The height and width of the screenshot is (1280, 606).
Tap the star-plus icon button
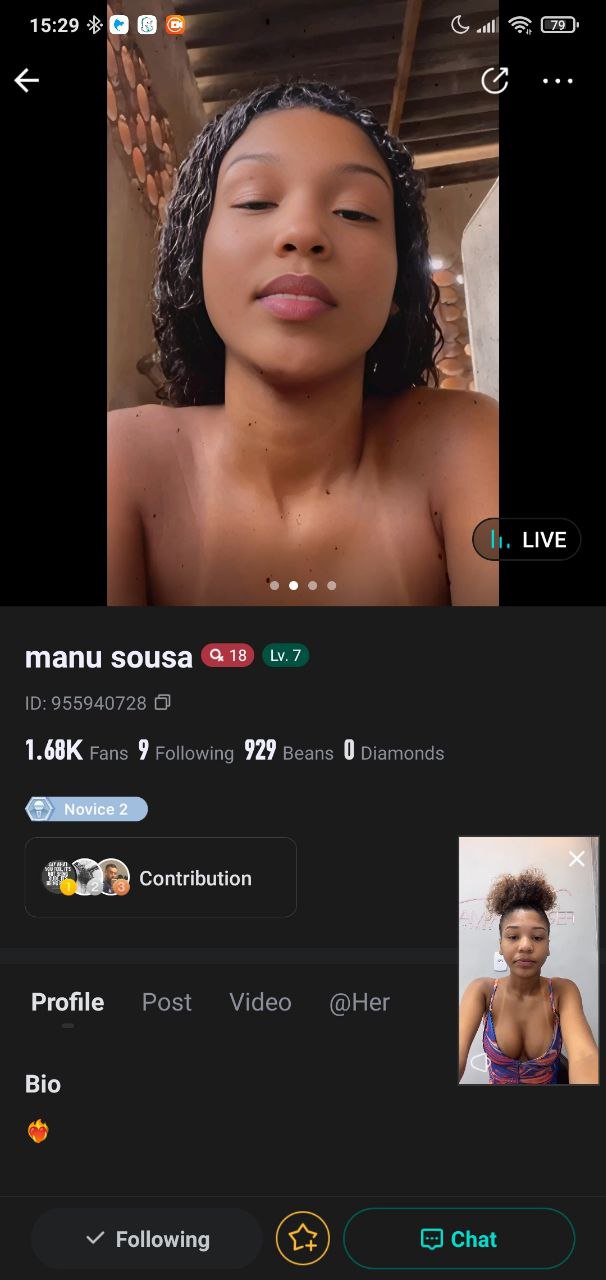(x=303, y=1239)
